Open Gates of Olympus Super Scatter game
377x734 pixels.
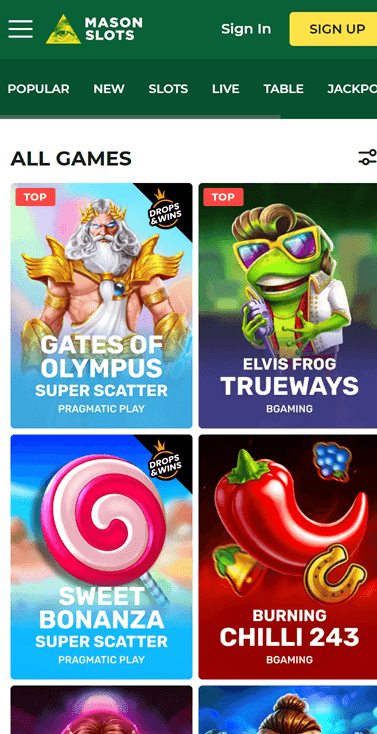pos(101,305)
